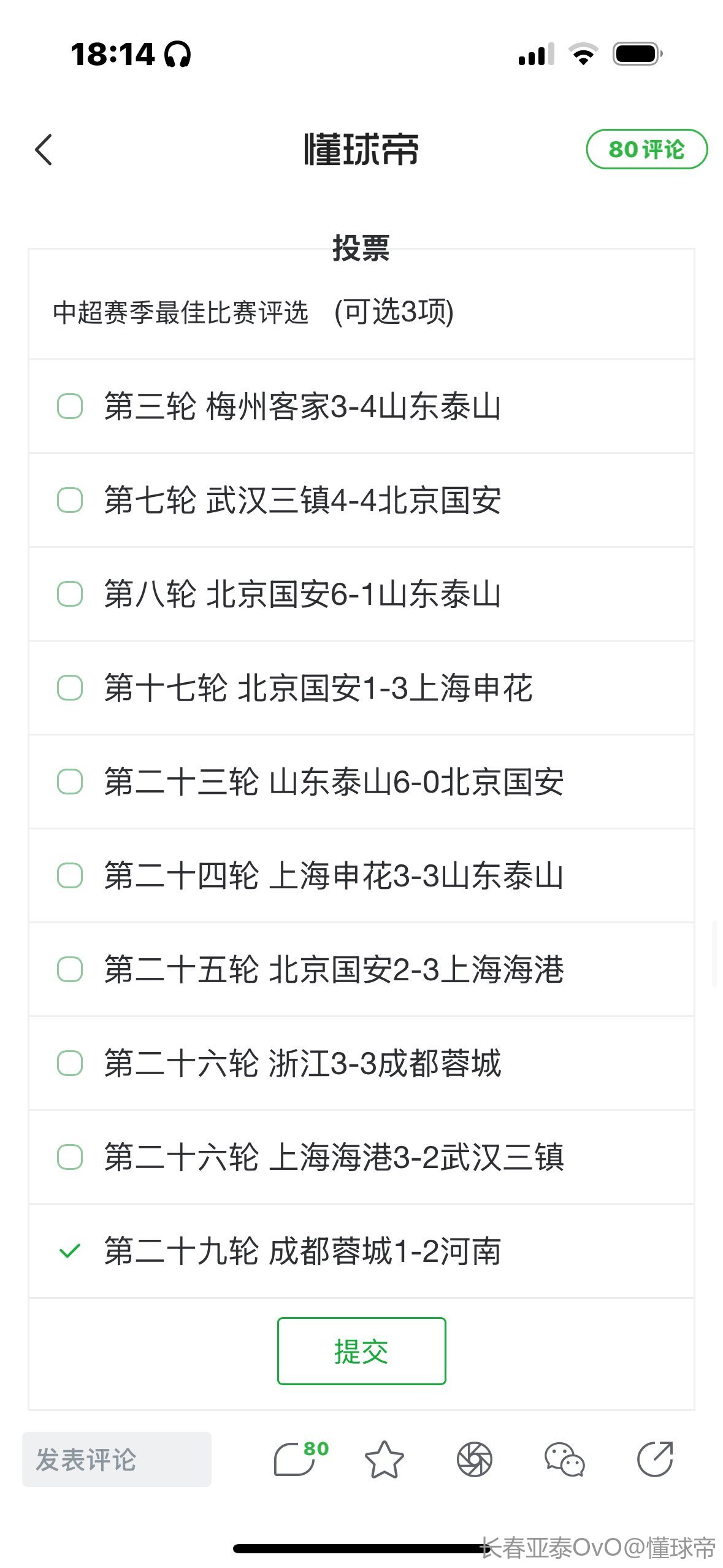Viewport: 723px width, 1568px height.
Task: Tap the 发表评论 comment field
Action: tap(117, 1459)
